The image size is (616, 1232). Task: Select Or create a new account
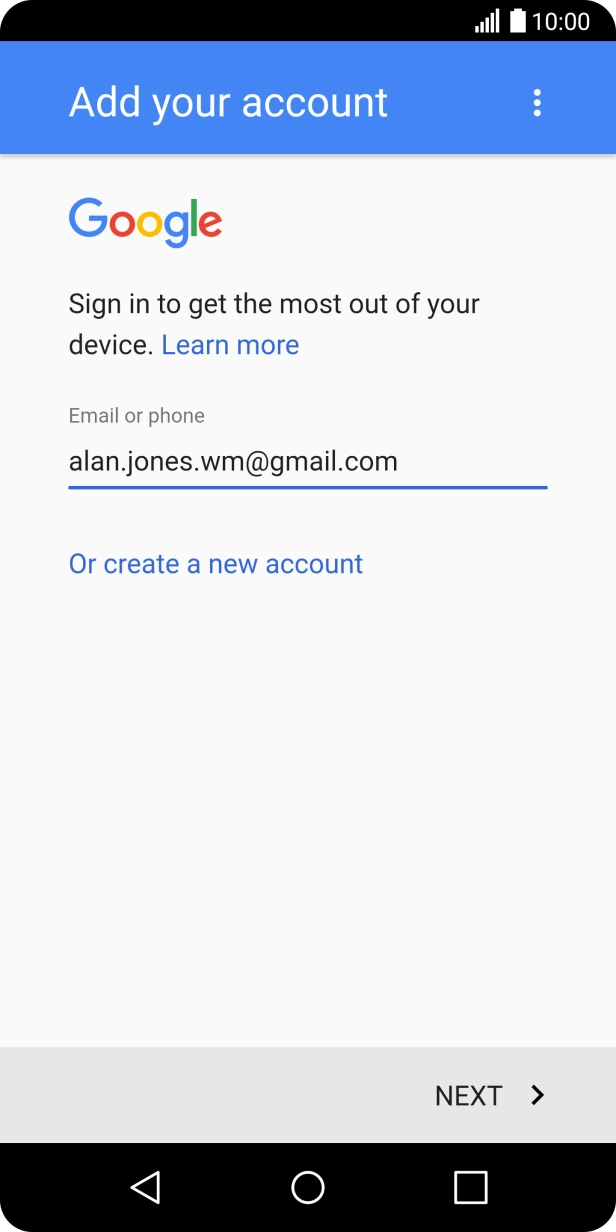tap(215, 564)
